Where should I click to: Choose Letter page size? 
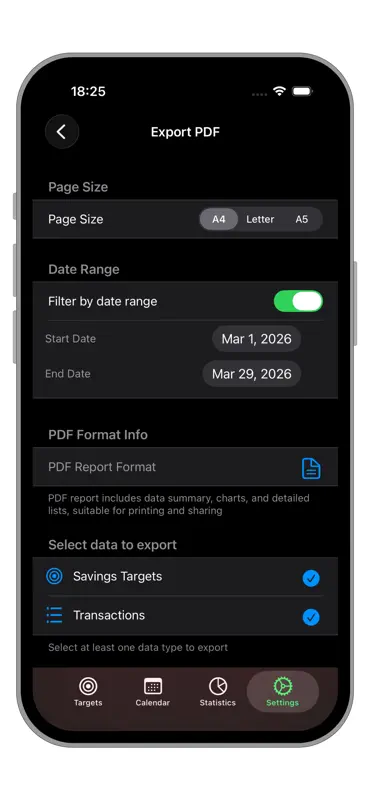260,219
